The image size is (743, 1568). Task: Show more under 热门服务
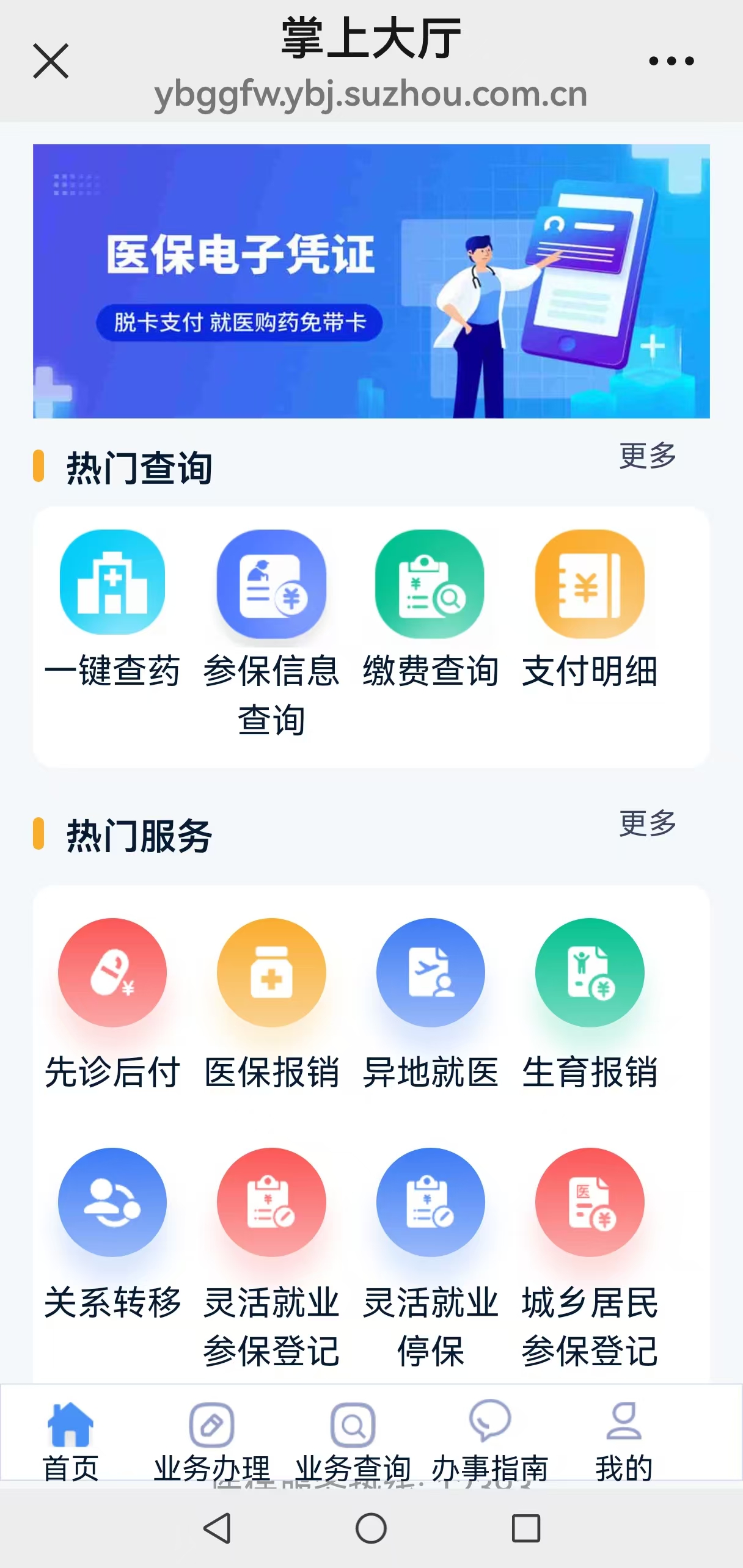pos(647,823)
